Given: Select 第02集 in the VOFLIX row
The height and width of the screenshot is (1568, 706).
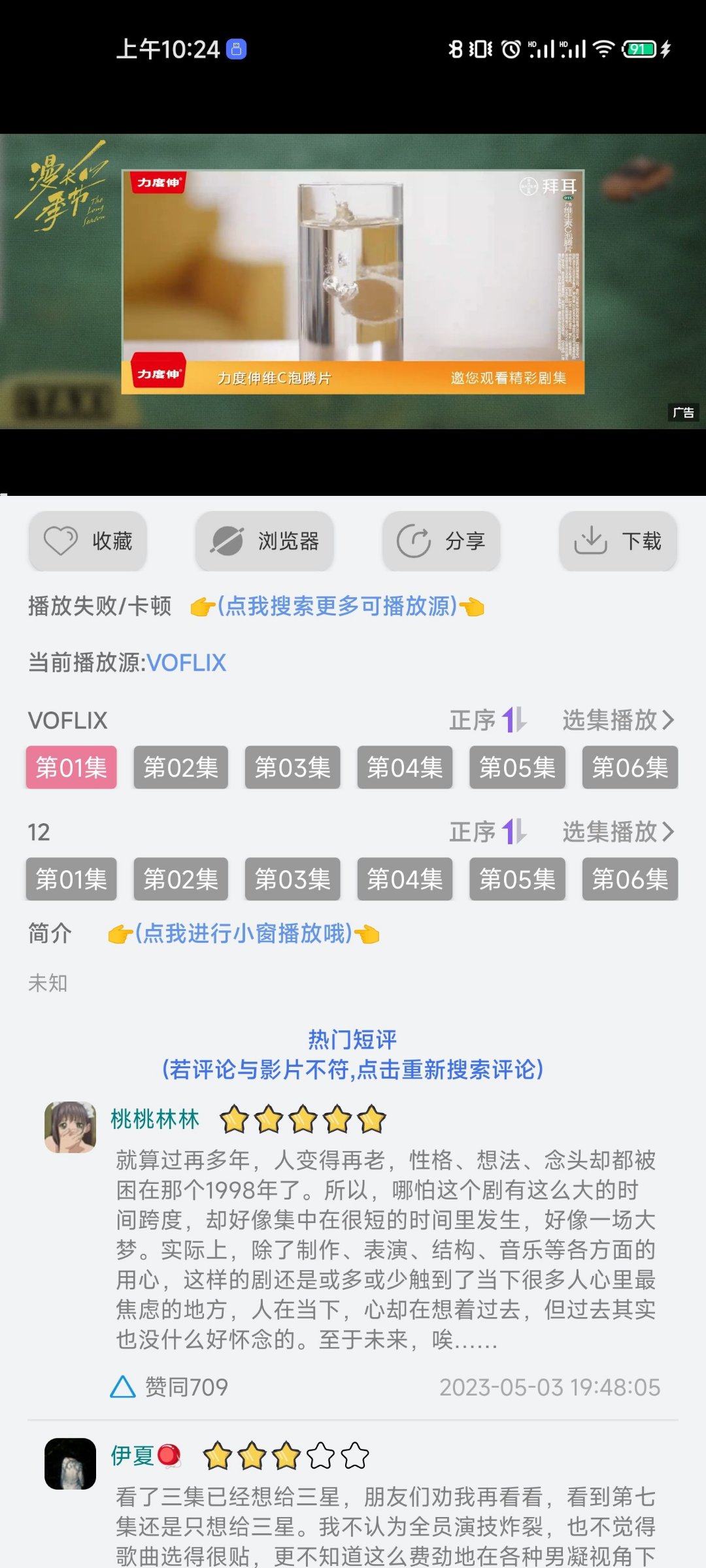Looking at the screenshot, I should point(180,768).
